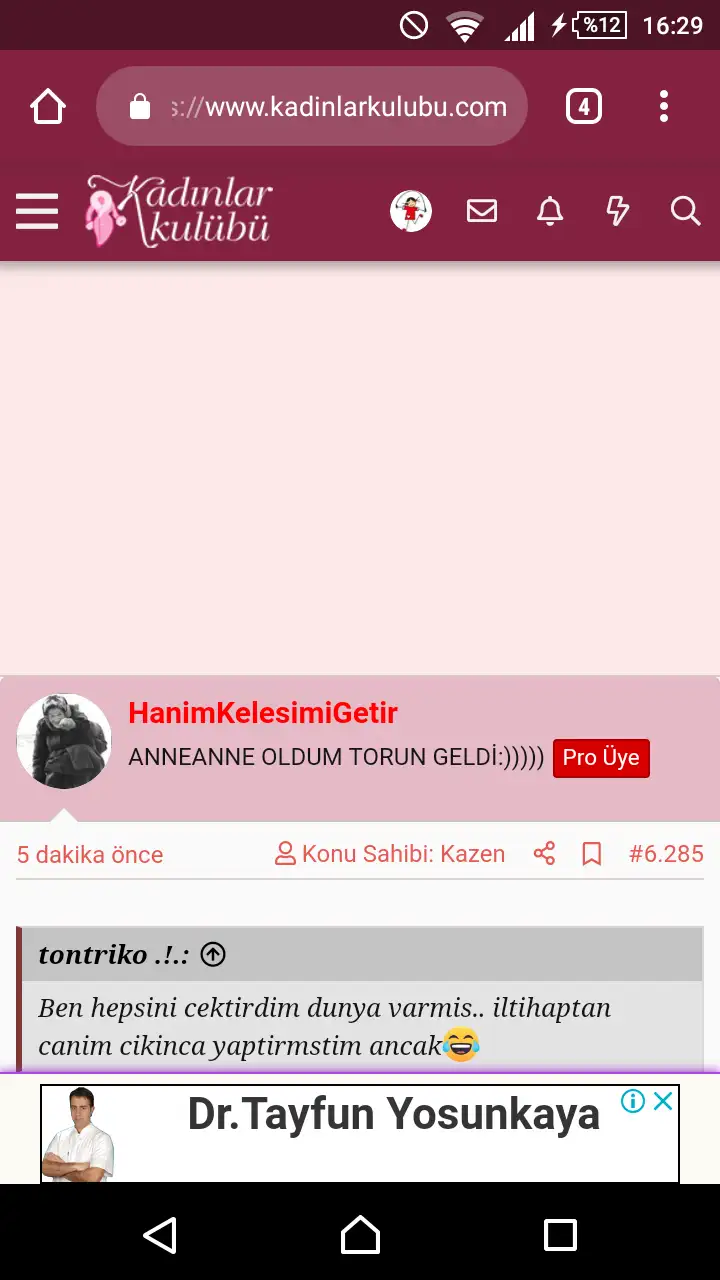Open HanimKelesimiGetir's profile by username
The height and width of the screenshot is (1280, 720).
[x=263, y=713]
